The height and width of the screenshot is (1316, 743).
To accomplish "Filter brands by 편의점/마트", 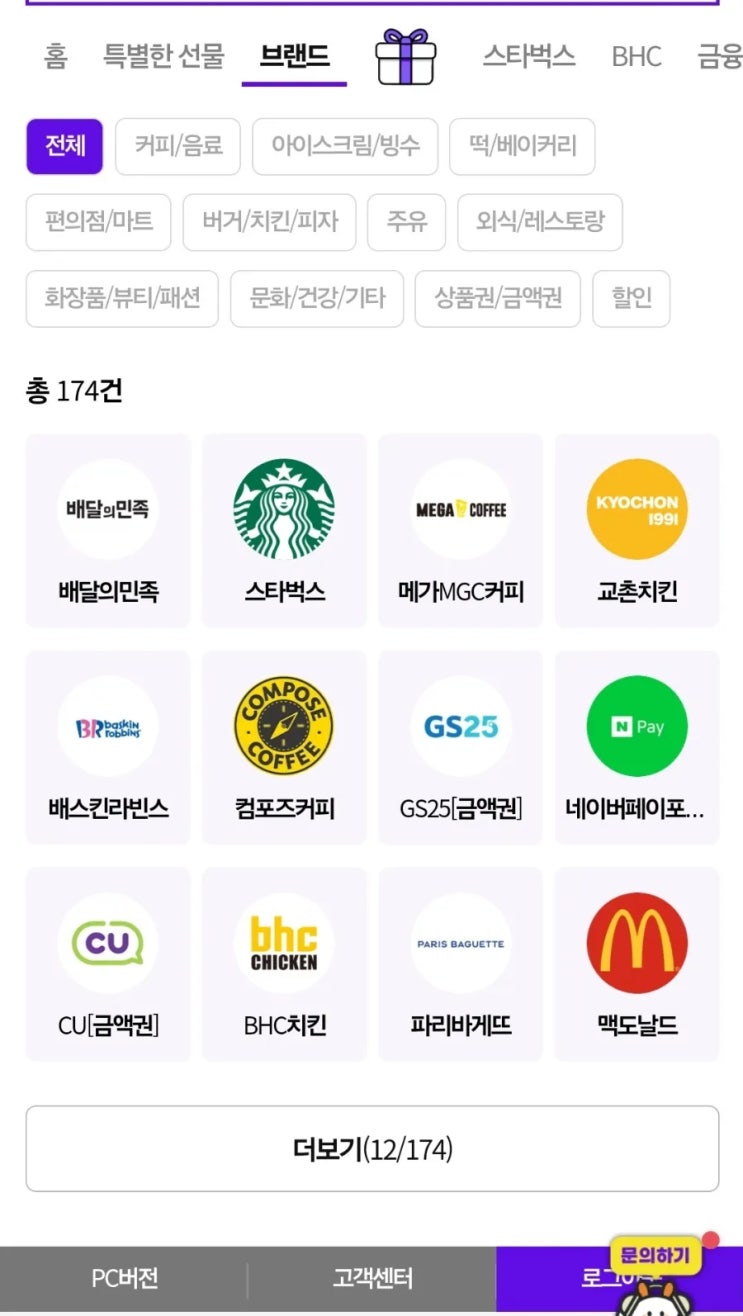I will tap(98, 222).
